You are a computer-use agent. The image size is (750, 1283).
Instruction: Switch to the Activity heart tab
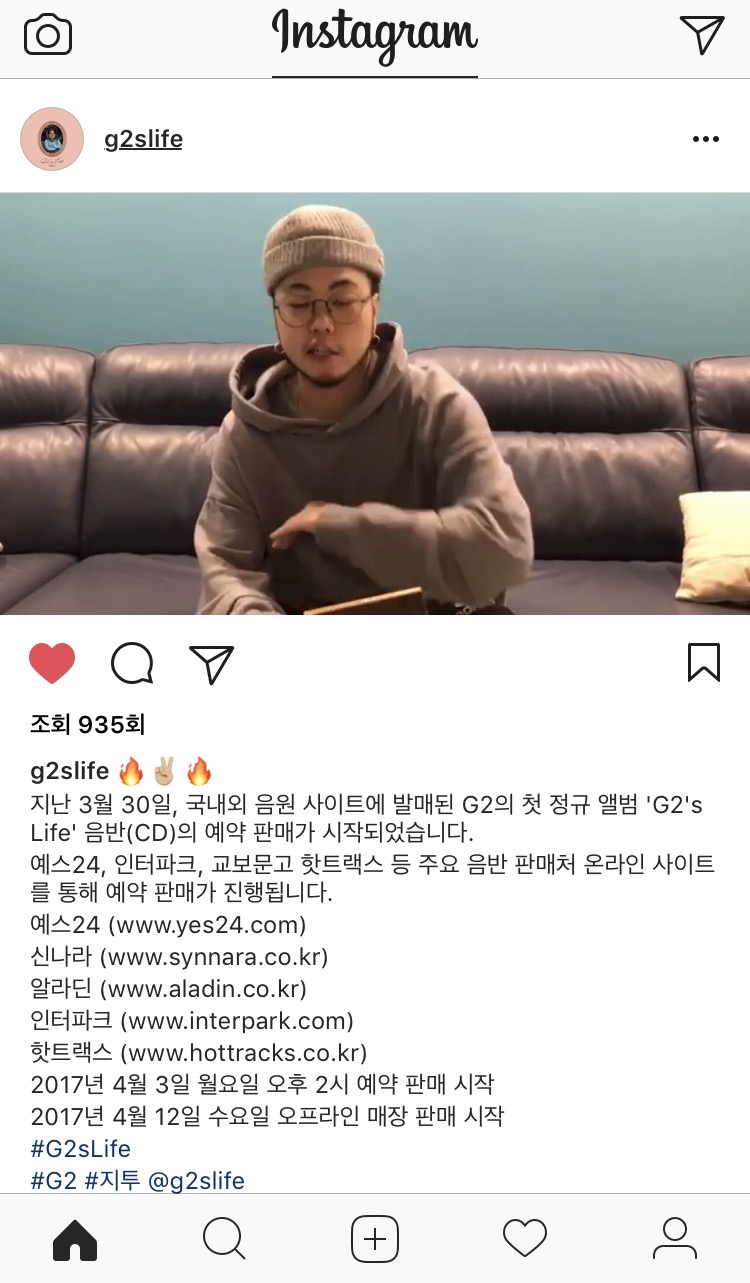click(x=525, y=1240)
